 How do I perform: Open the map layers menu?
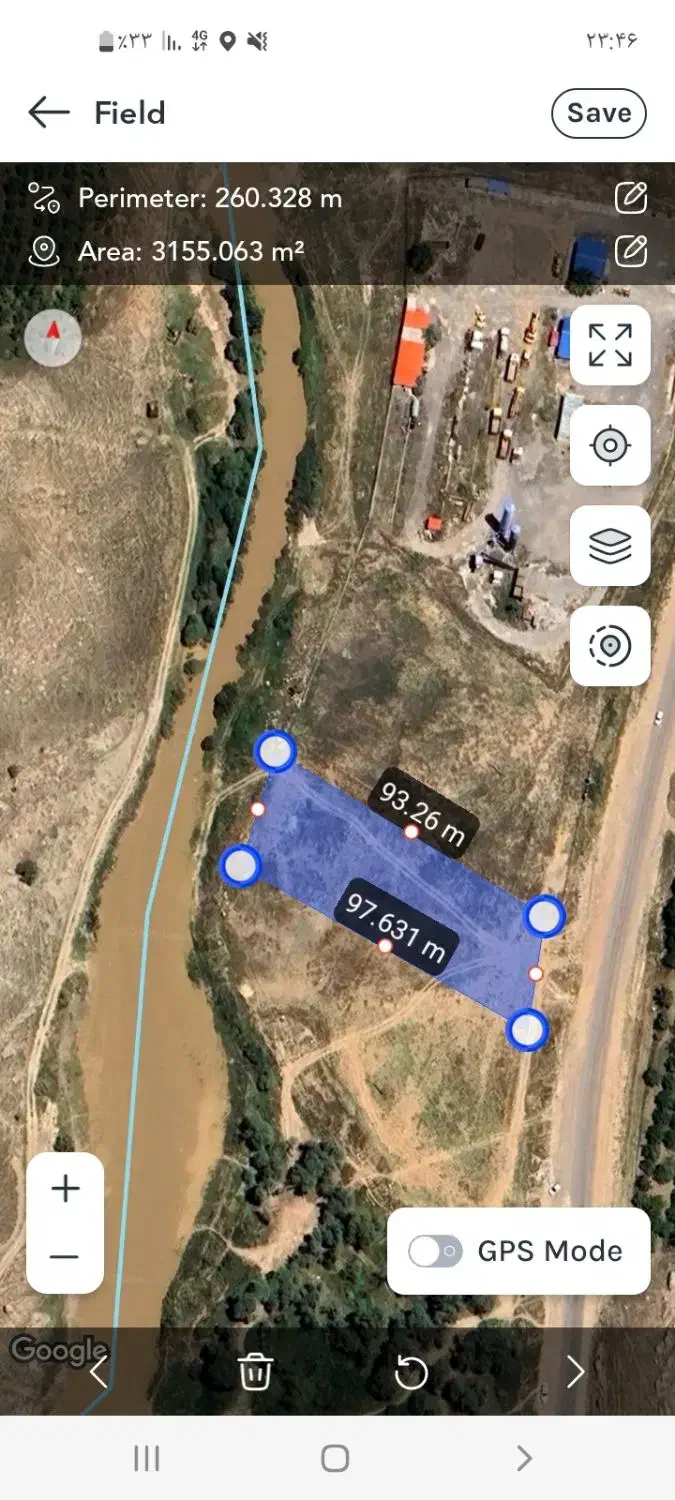610,546
